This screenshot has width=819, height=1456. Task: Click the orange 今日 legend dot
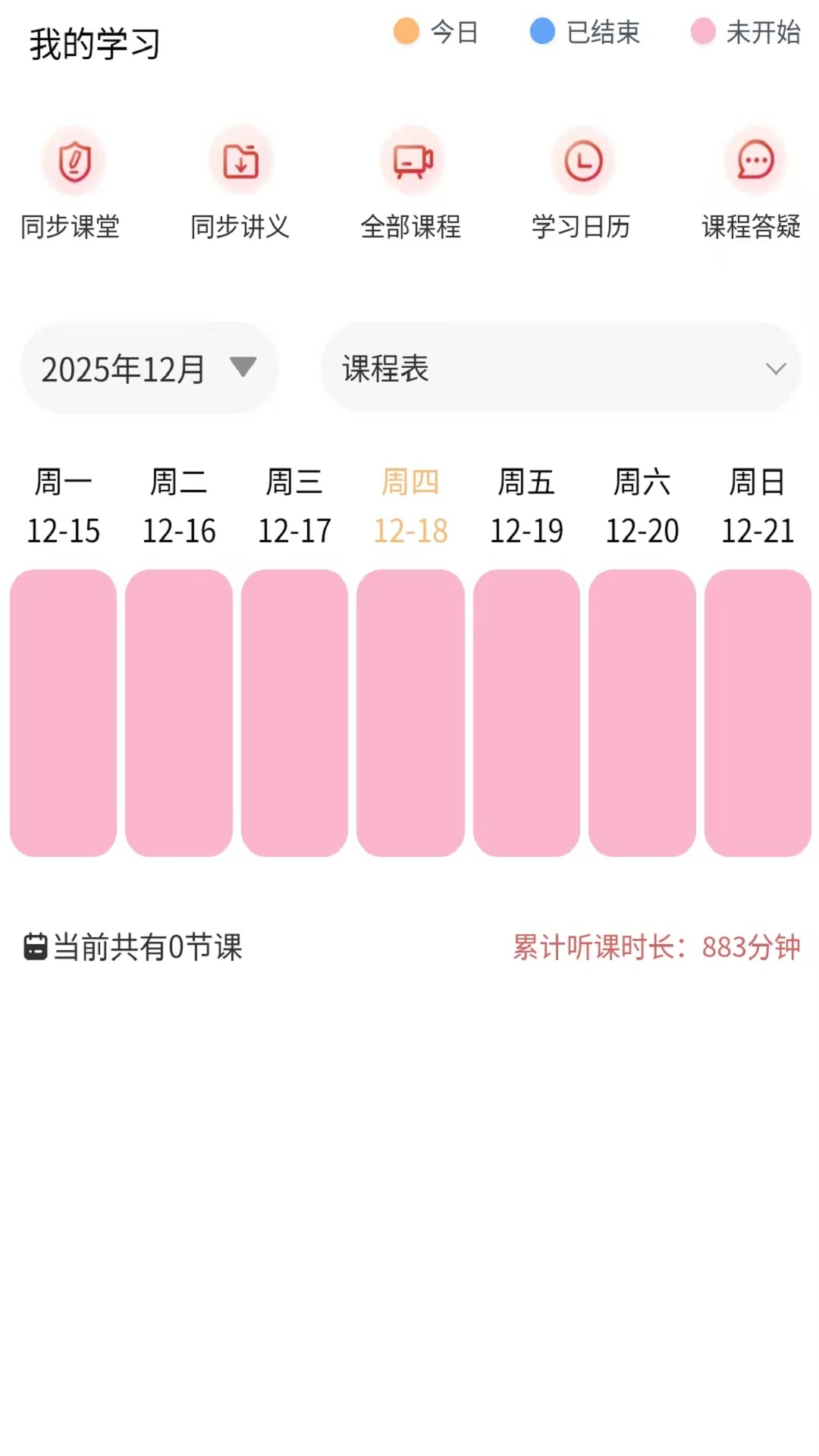406,33
